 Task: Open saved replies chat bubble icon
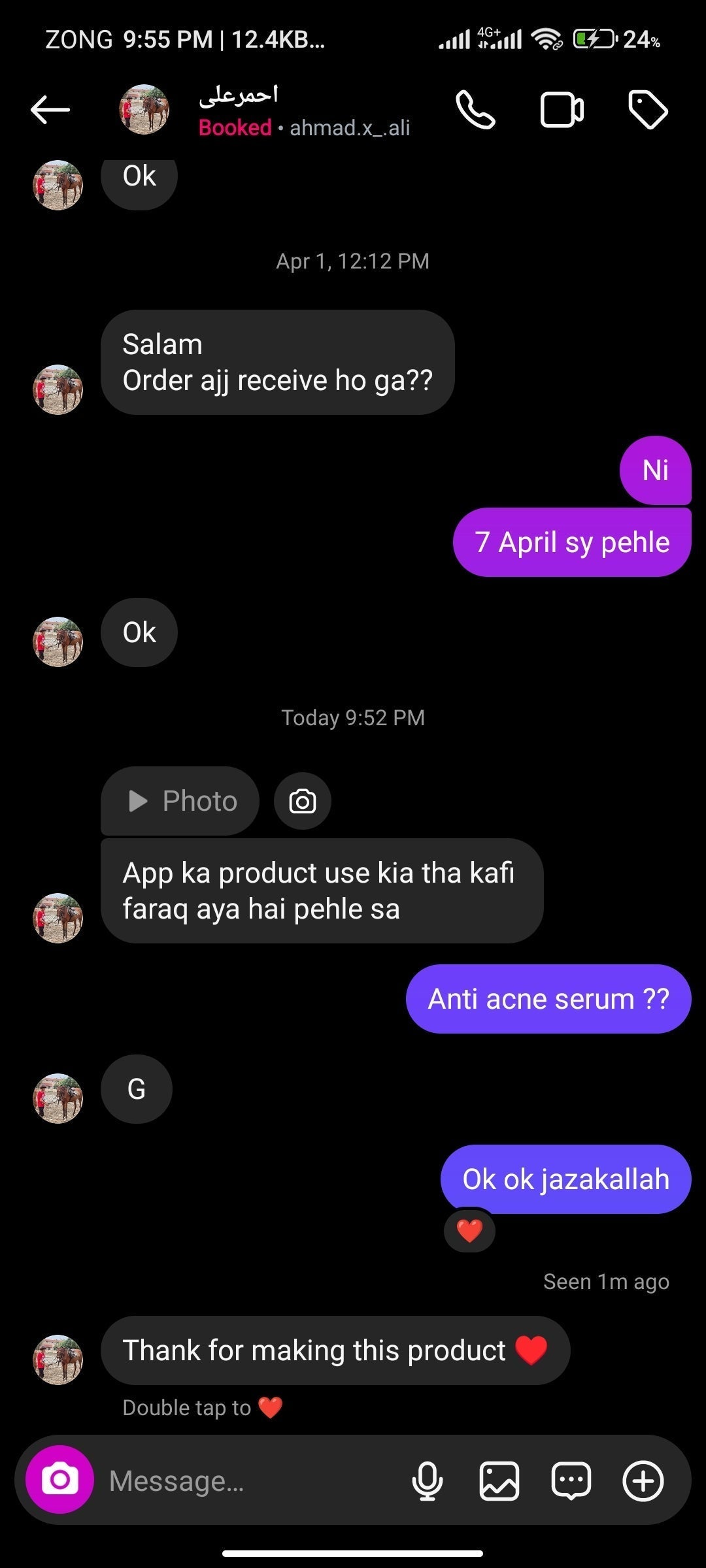point(571,1481)
